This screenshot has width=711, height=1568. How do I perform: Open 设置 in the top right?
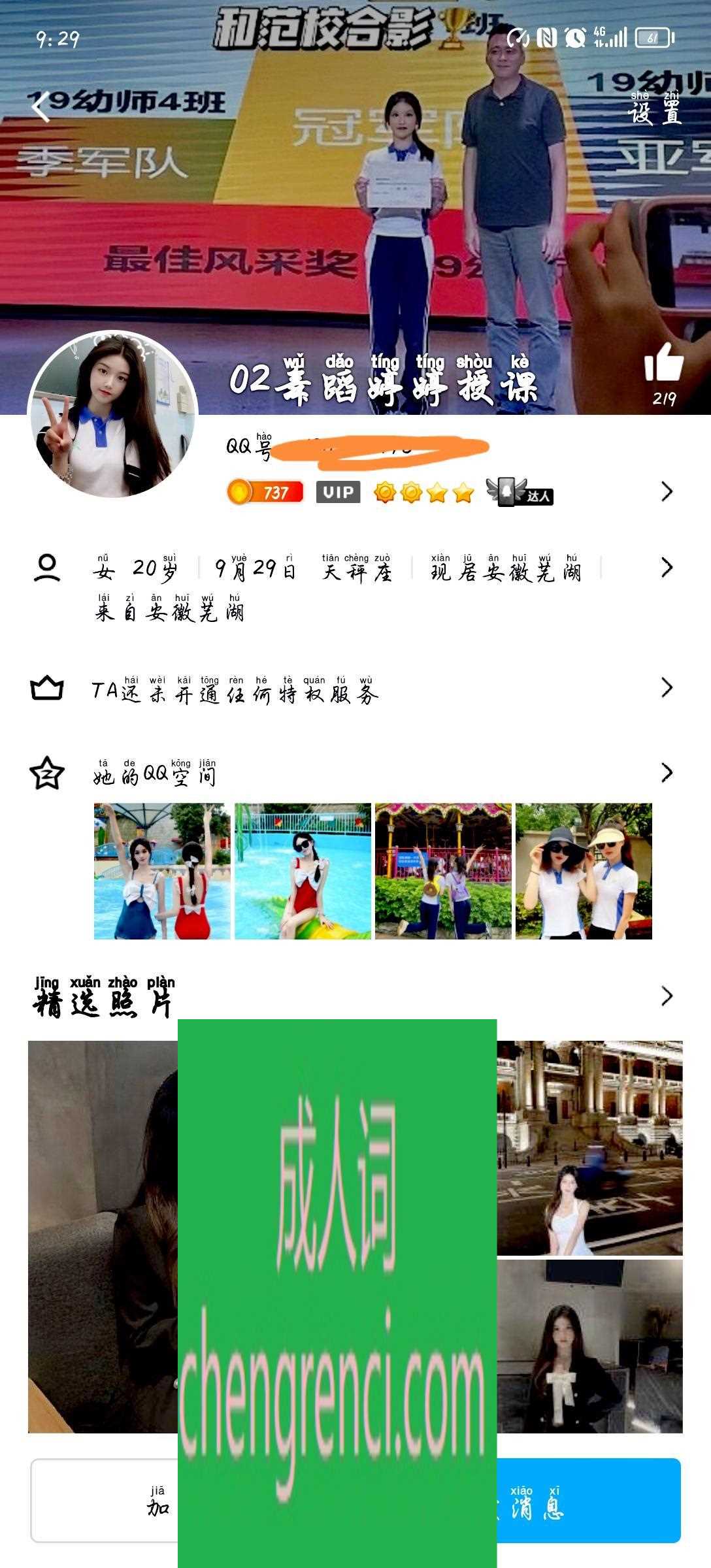655,109
